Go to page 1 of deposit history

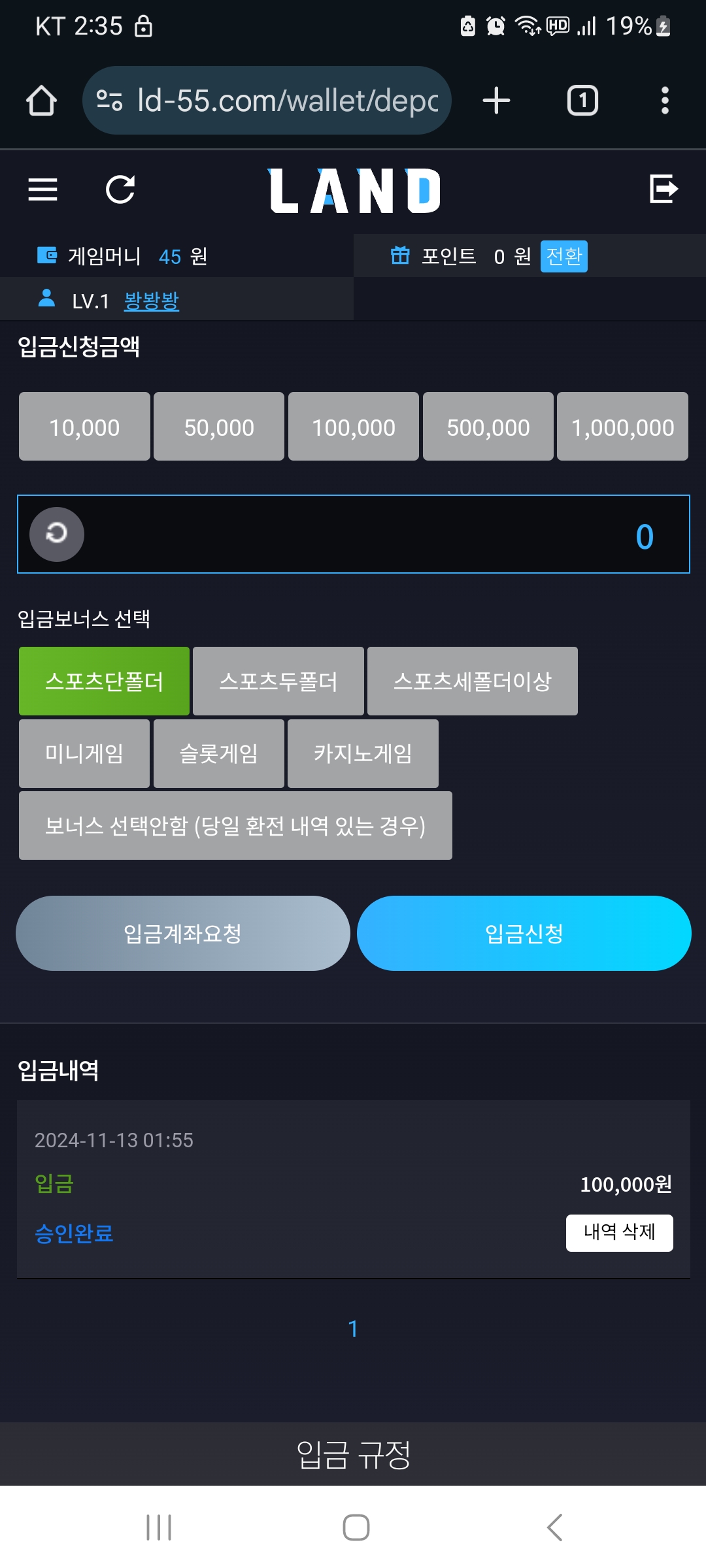pyautogui.click(x=353, y=1328)
